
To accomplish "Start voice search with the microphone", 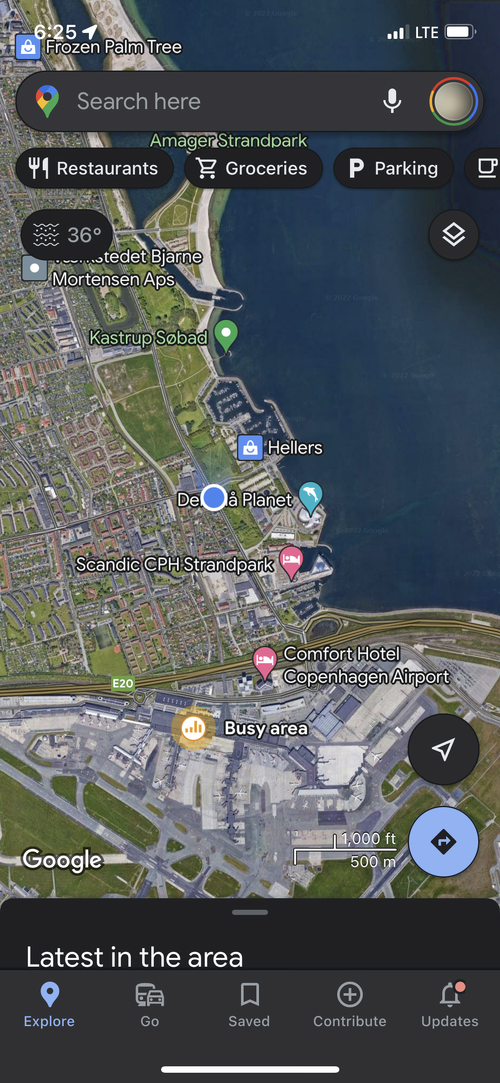I will (392, 102).
